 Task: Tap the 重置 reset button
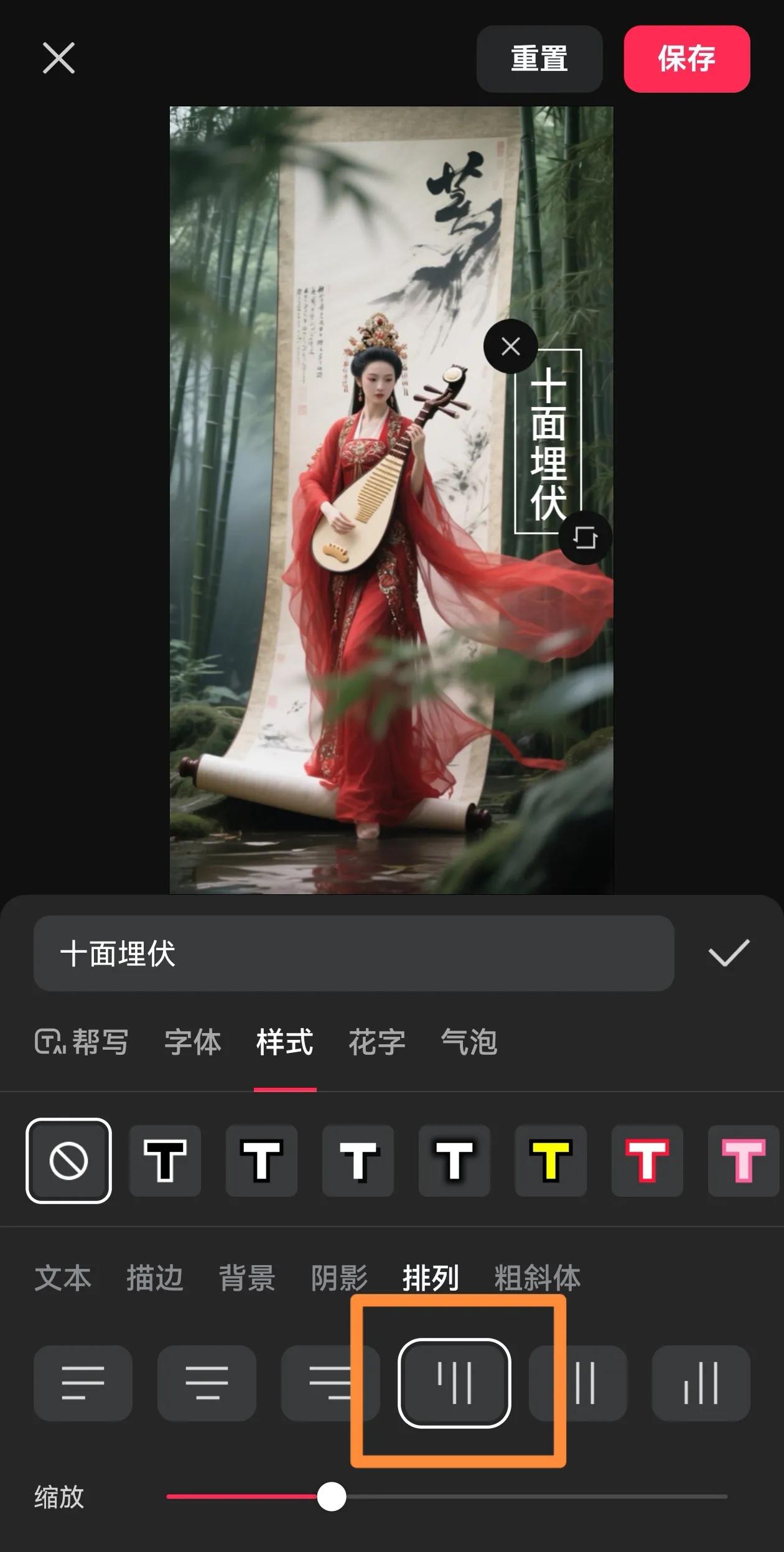click(539, 59)
